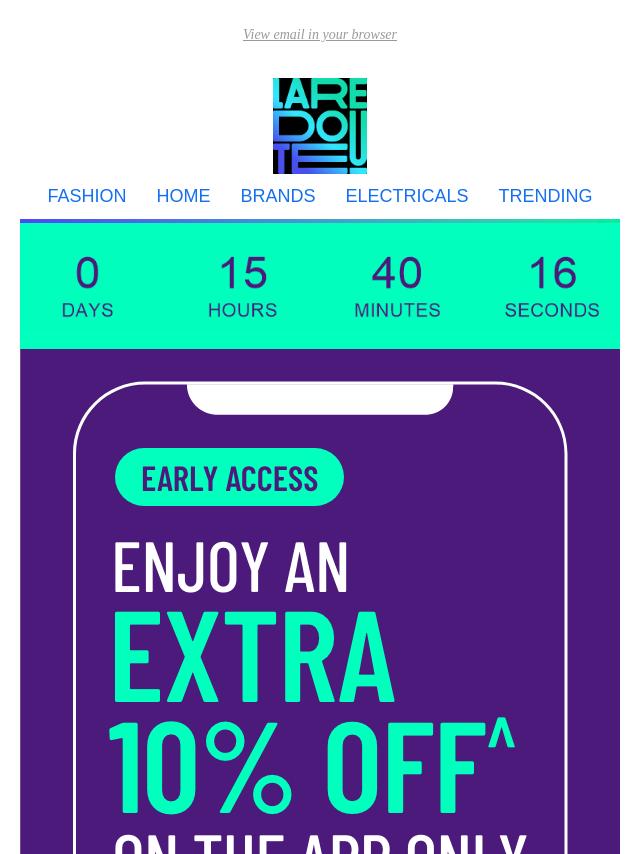Open the Fashion category link
The height and width of the screenshot is (854, 640).
87,196
